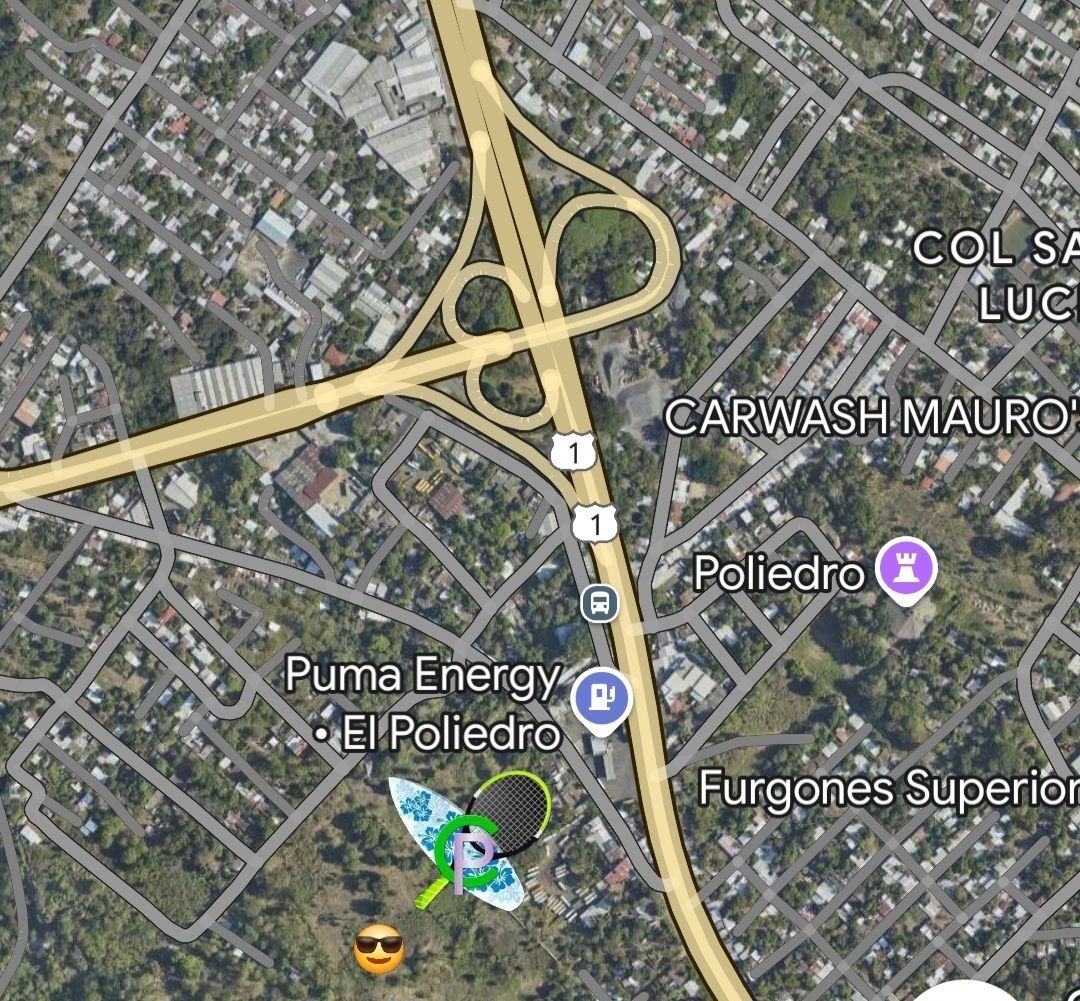The image size is (1080, 1001).
Task: Open the Carwash Mauro's place label
Action: coord(870,417)
